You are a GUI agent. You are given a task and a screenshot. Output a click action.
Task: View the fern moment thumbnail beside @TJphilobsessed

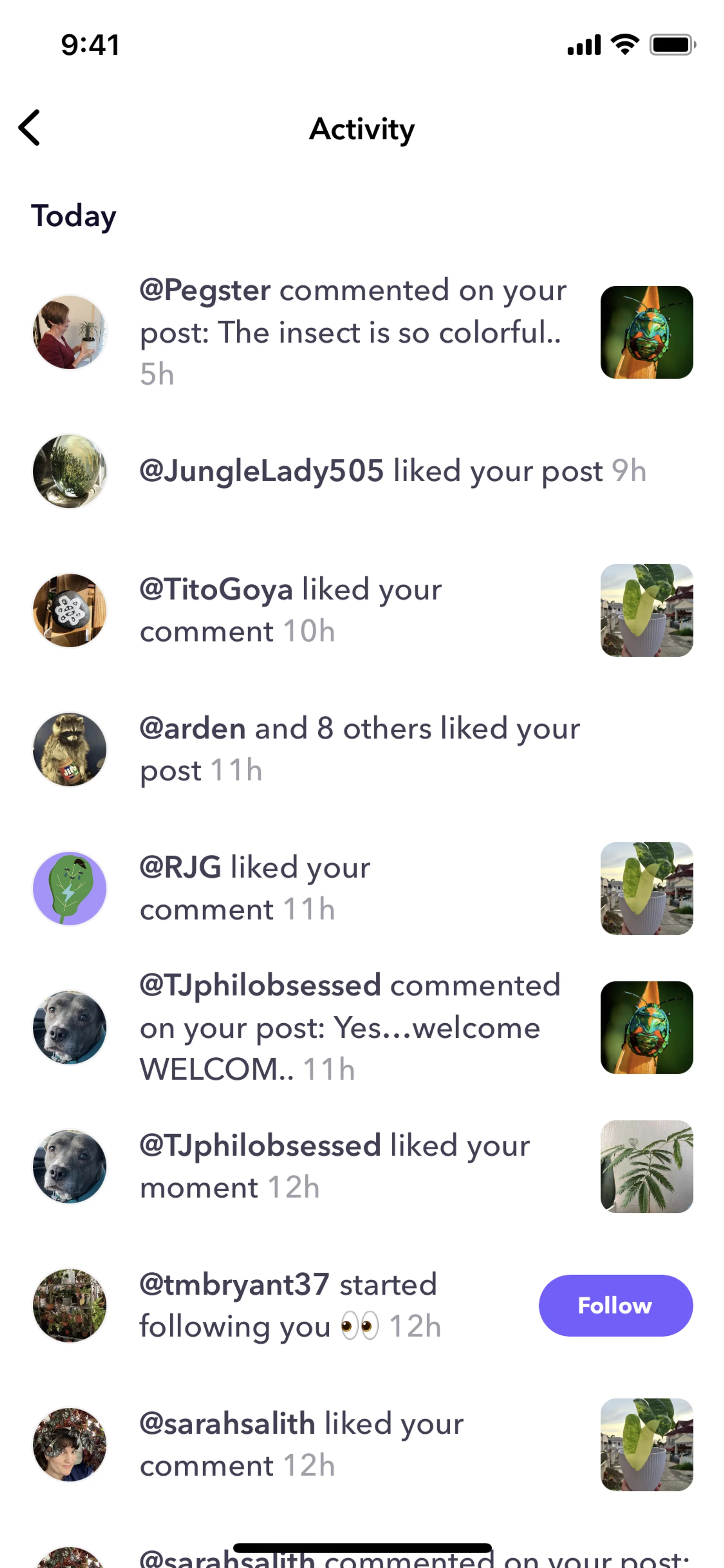(646, 1166)
